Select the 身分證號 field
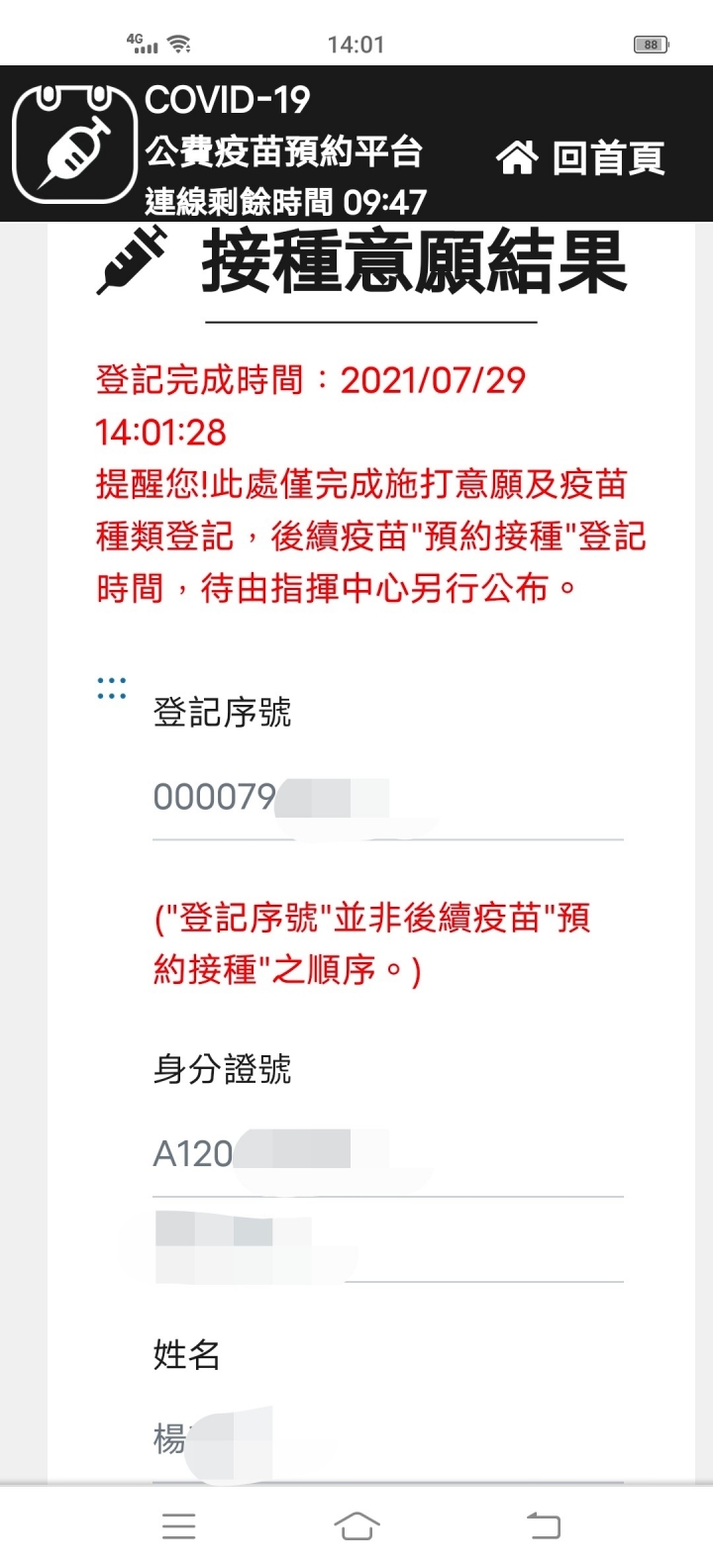Viewport: 713px width, 1568px height. (386, 1154)
